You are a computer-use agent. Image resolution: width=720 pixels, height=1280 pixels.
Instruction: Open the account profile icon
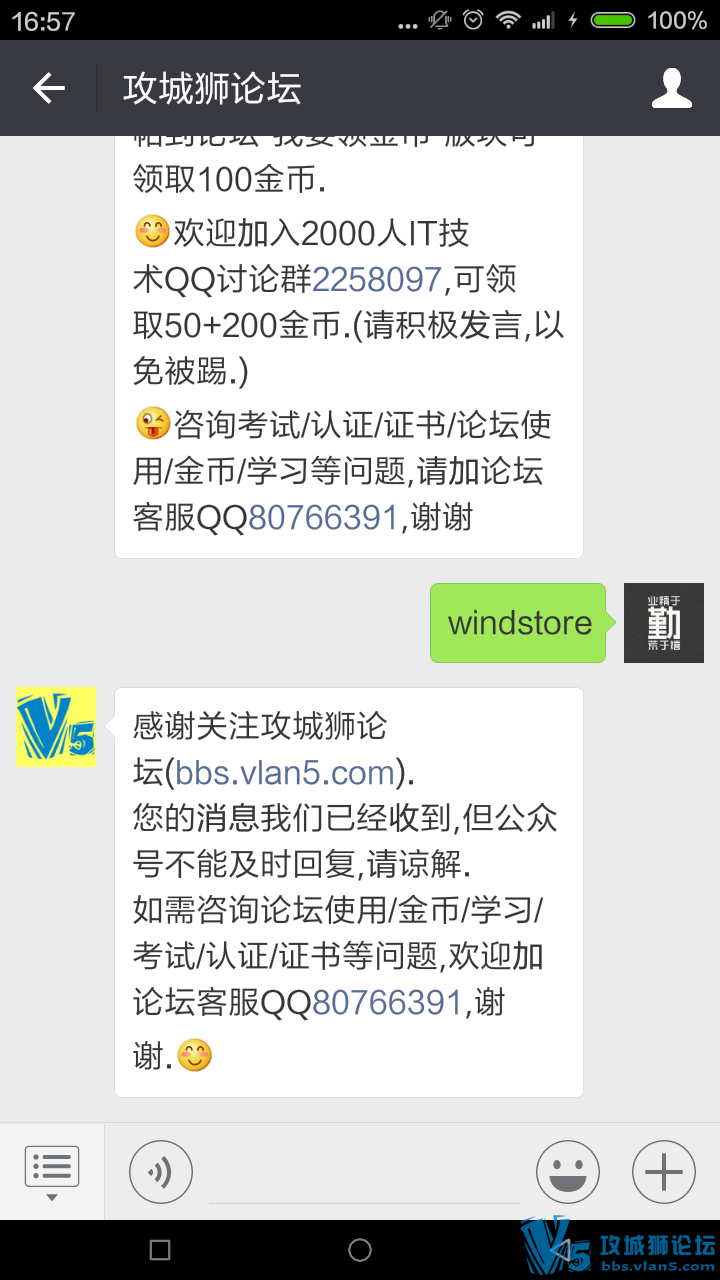[672, 88]
